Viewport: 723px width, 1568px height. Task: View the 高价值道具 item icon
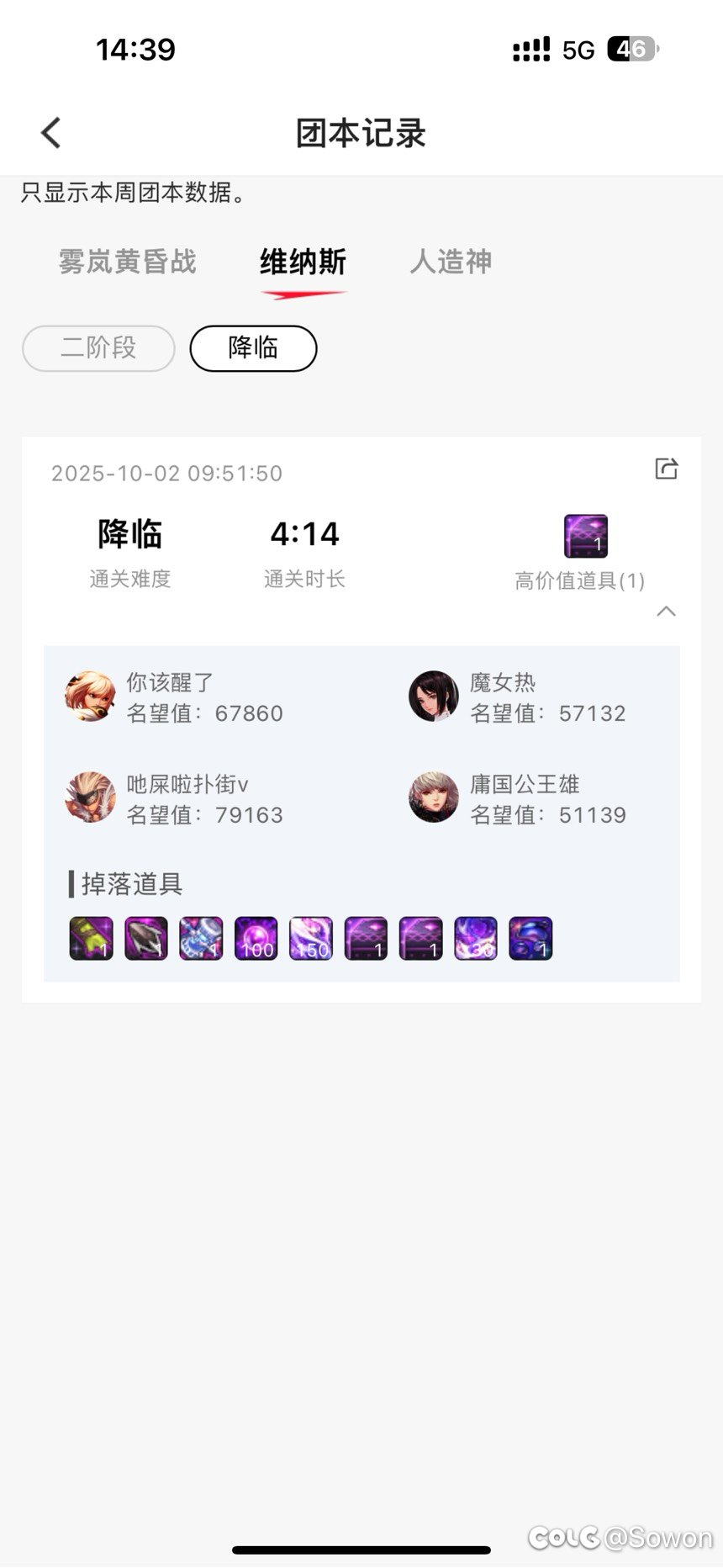585,537
